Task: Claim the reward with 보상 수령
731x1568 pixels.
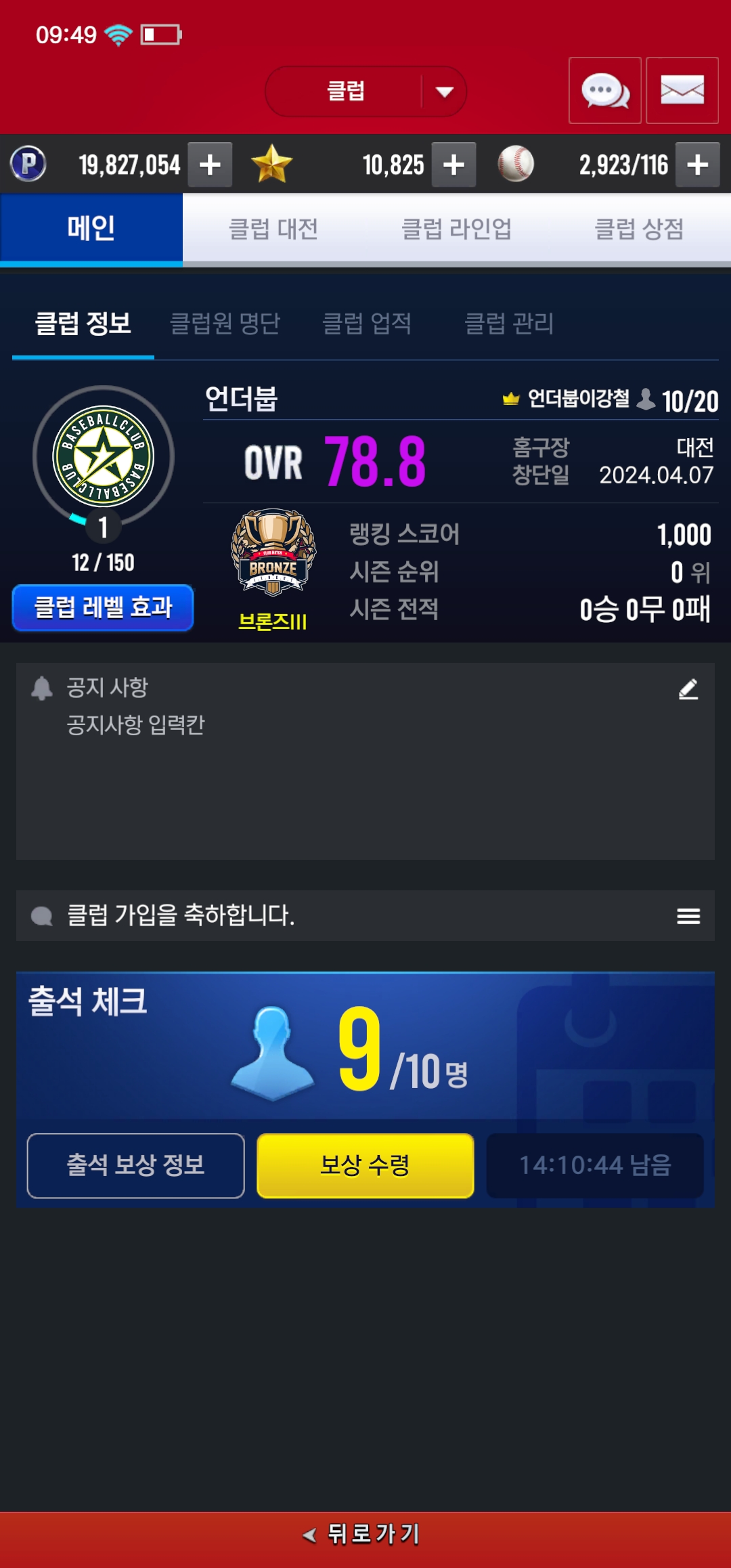Action: 365,1165
